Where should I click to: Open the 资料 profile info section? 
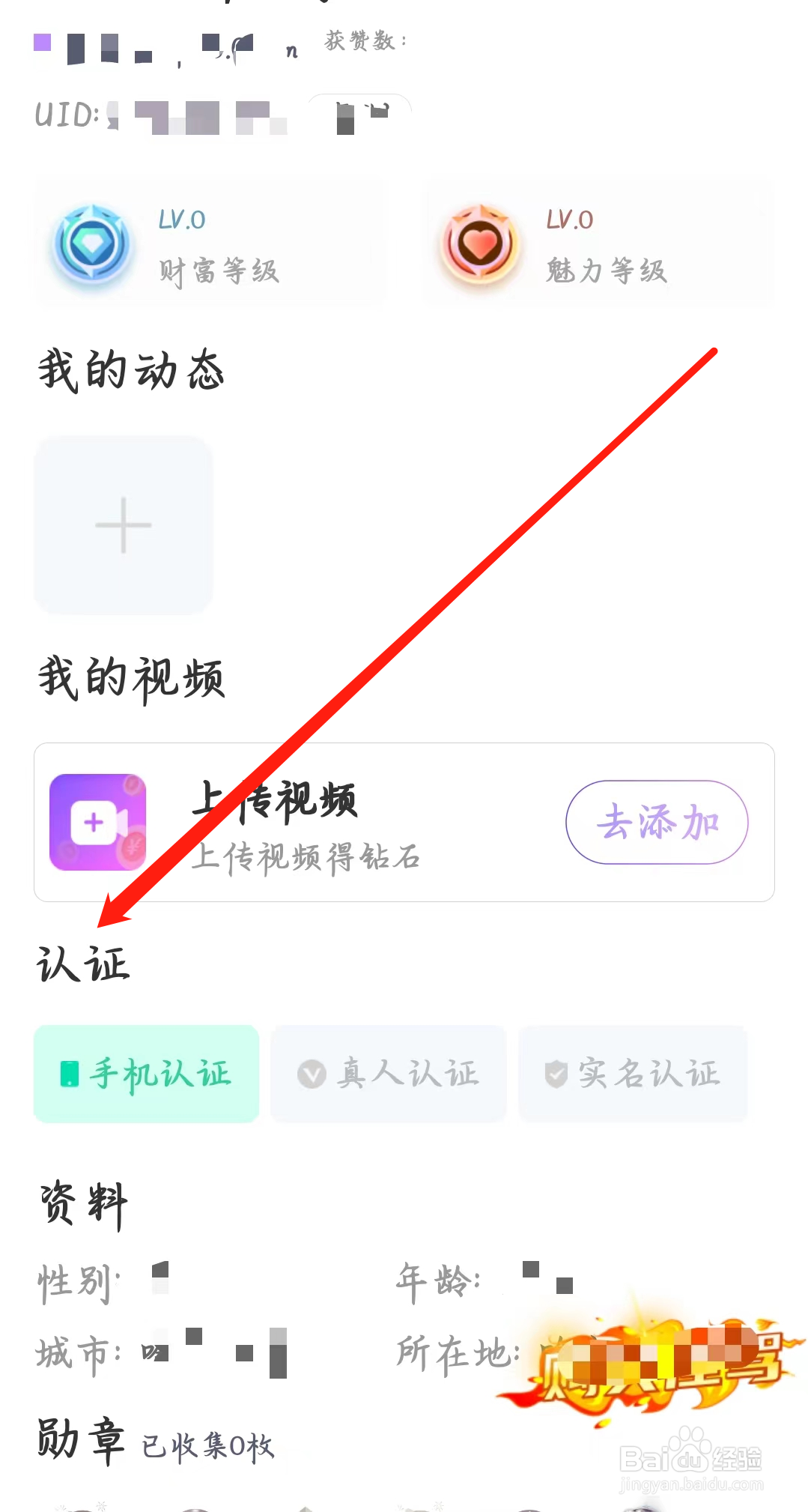click(x=82, y=1202)
